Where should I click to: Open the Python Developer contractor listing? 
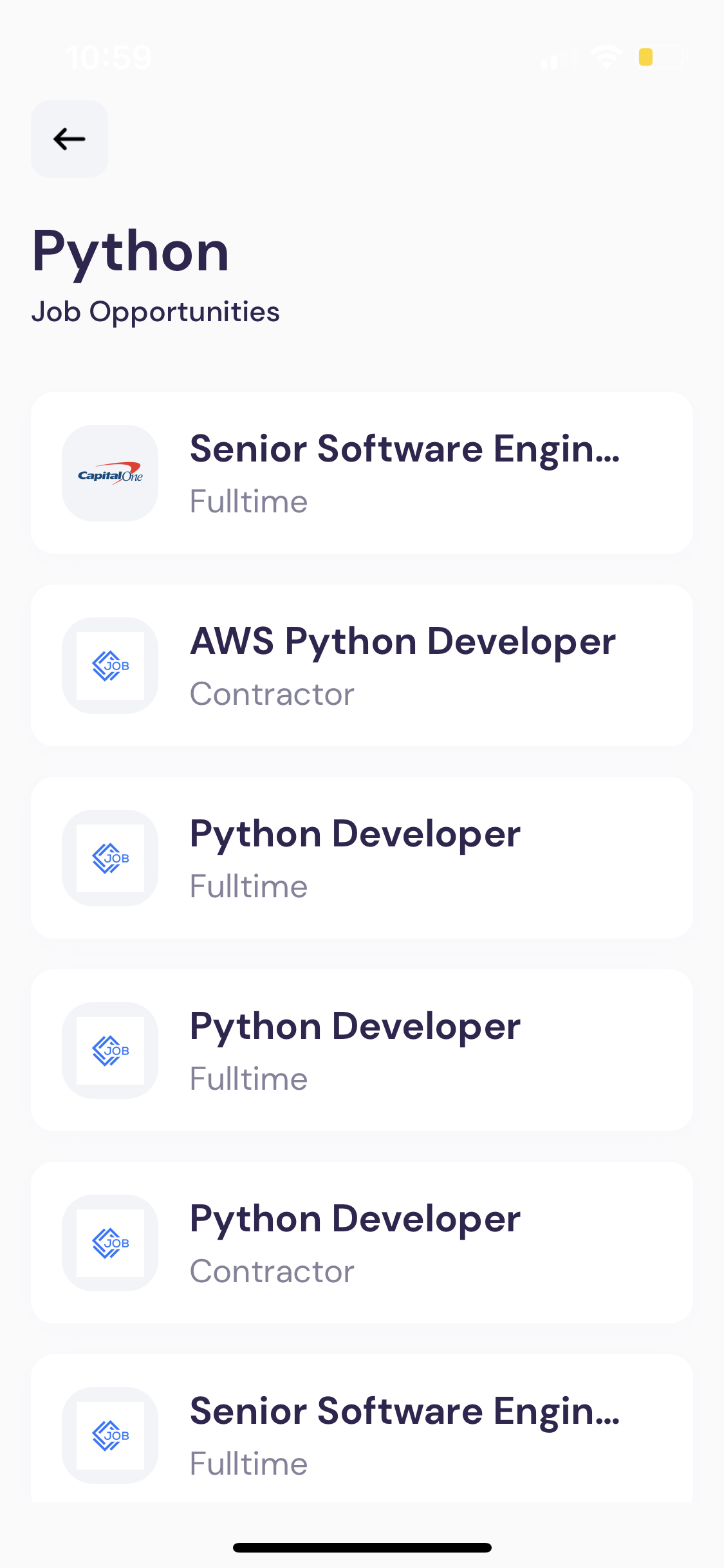(x=362, y=1242)
